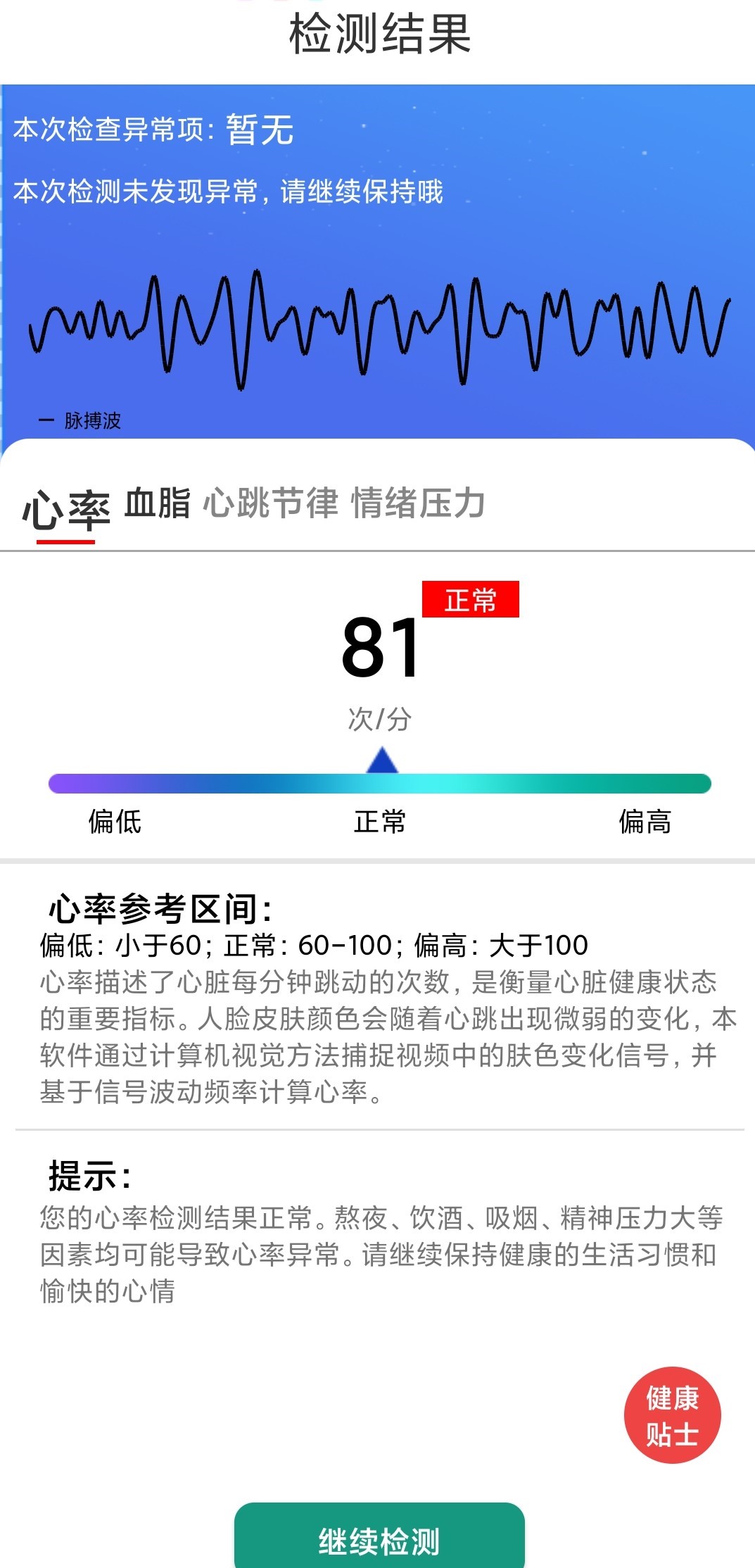
Task: Tap the 继续检测 button
Action: 379,1541
